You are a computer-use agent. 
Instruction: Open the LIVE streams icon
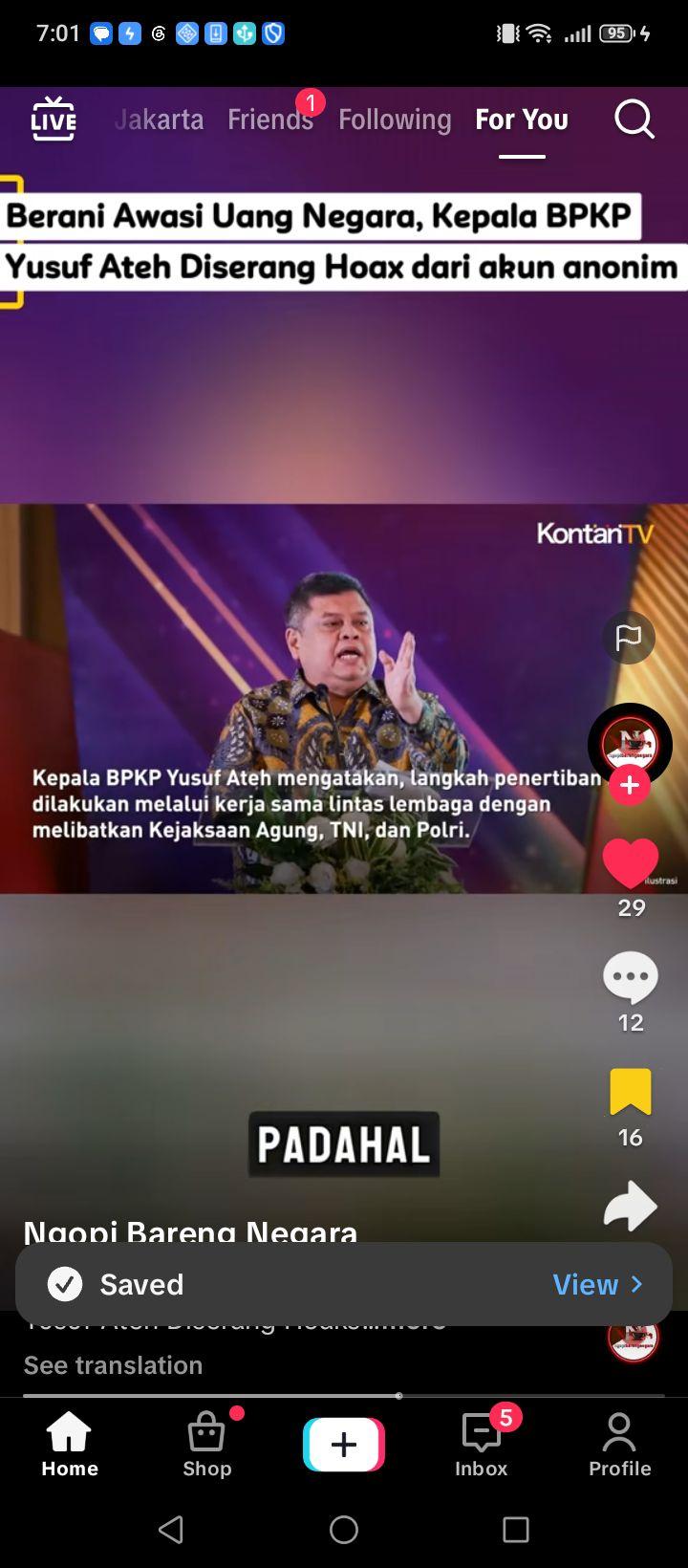[54, 120]
